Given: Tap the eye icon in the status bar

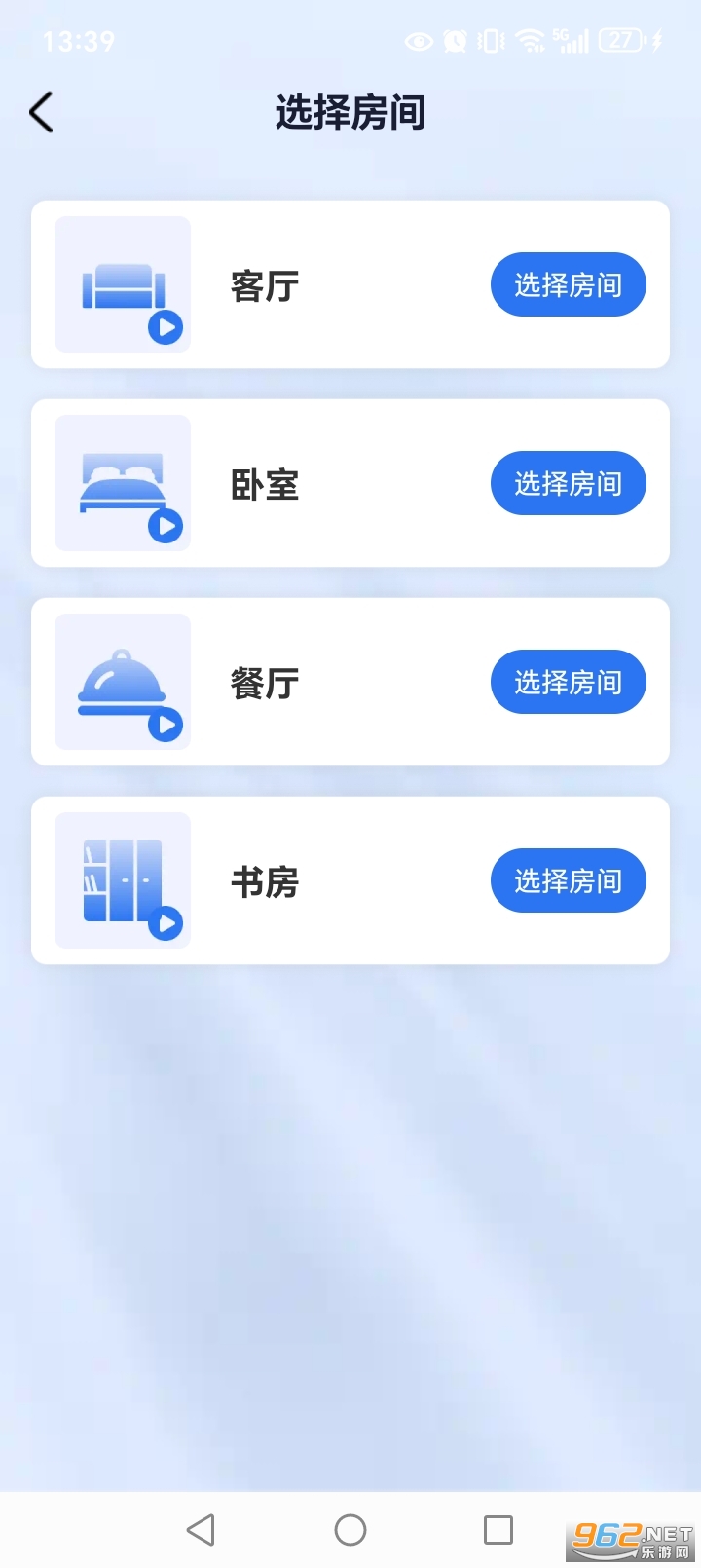Looking at the screenshot, I should pos(419,41).
